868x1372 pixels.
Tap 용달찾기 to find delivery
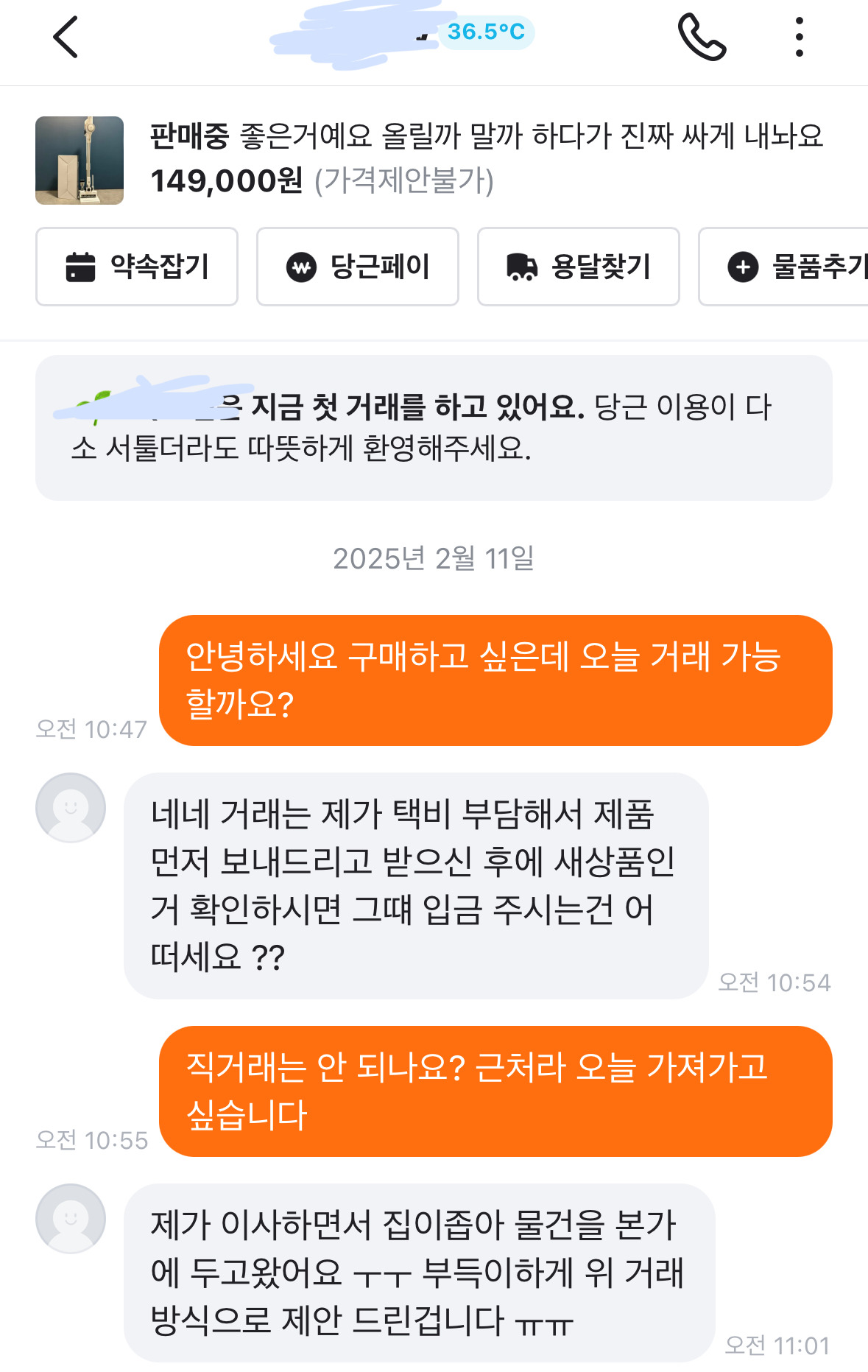tap(579, 267)
